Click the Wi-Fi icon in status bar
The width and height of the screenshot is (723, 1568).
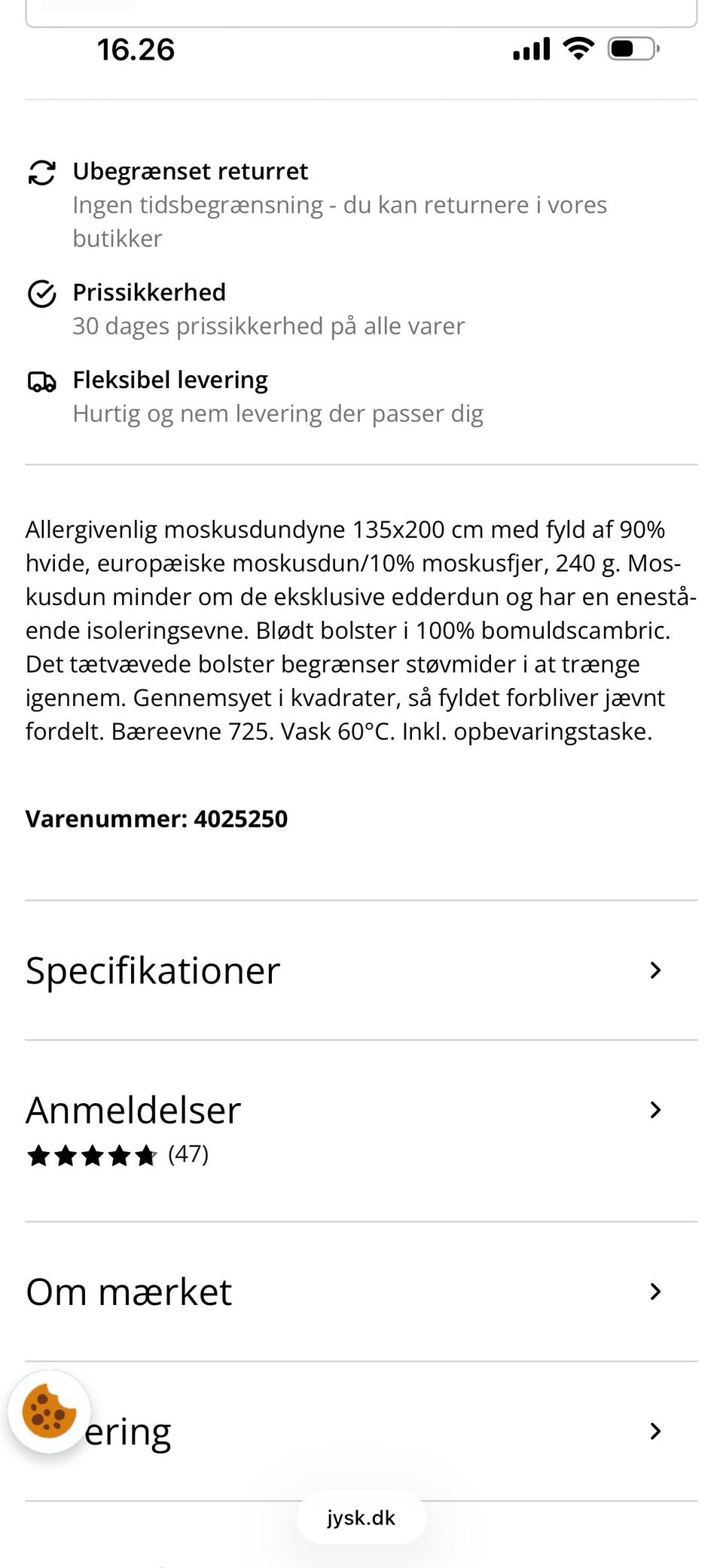[x=577, y=47]
